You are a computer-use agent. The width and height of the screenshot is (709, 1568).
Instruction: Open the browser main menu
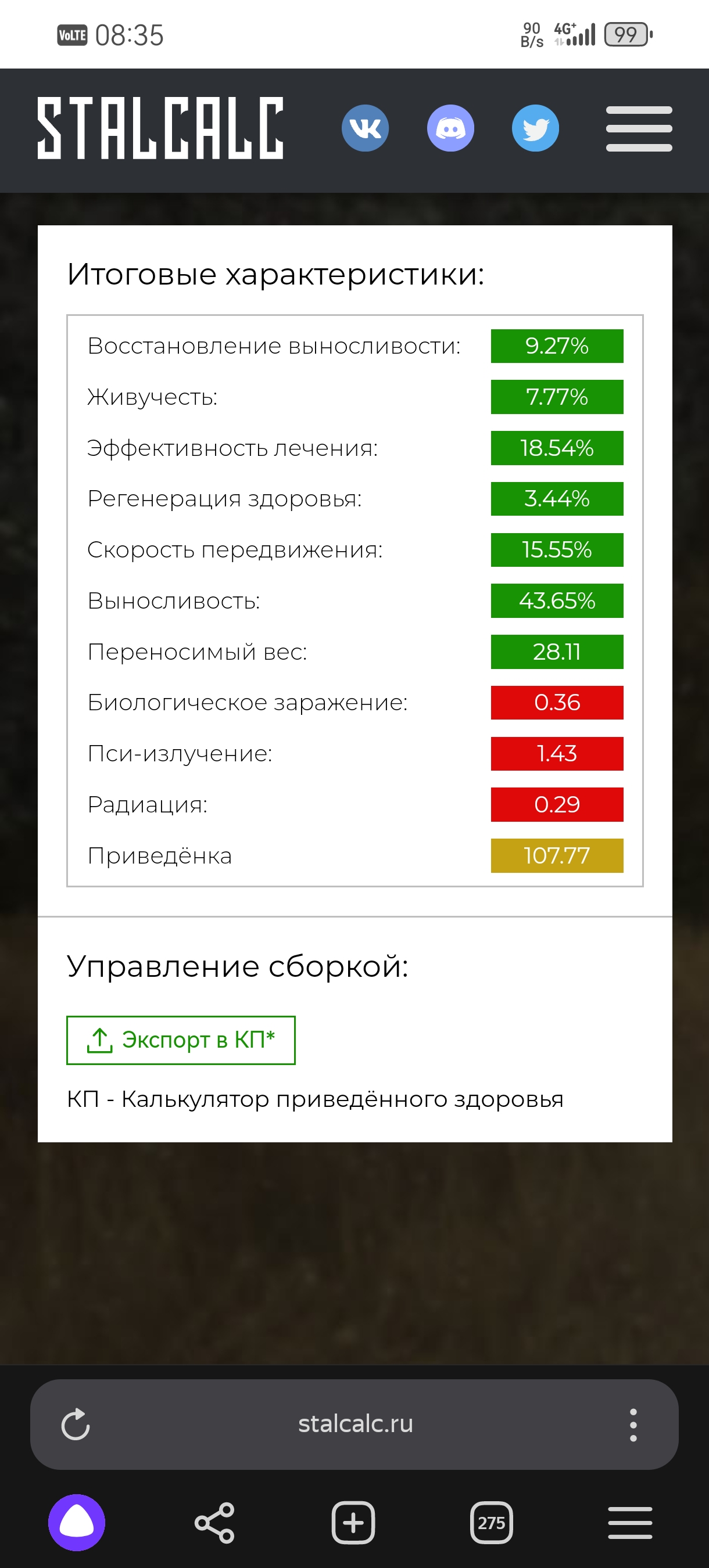[x=630, y=1522]
